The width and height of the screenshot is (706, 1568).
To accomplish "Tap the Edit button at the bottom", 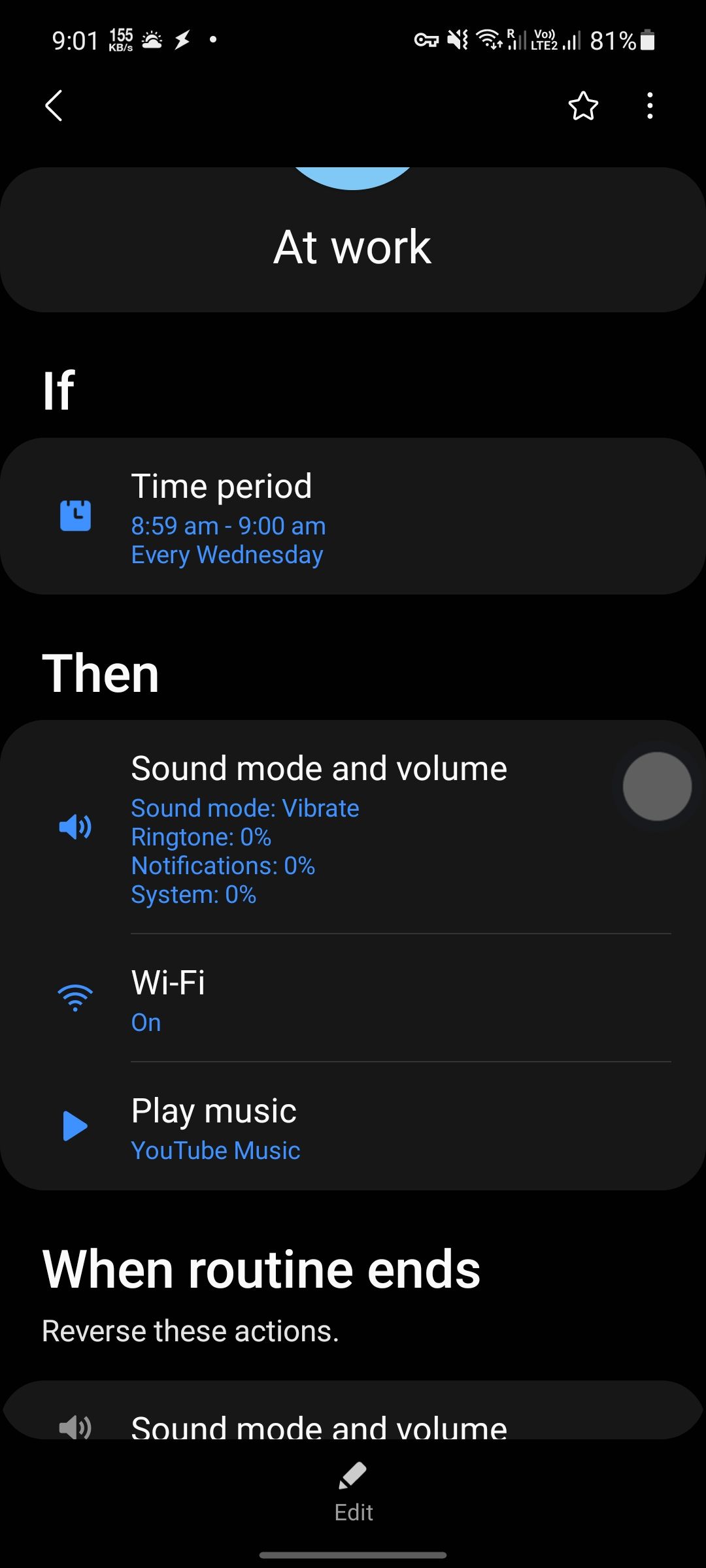I will pyautogui.click(x=352, y=1496).
